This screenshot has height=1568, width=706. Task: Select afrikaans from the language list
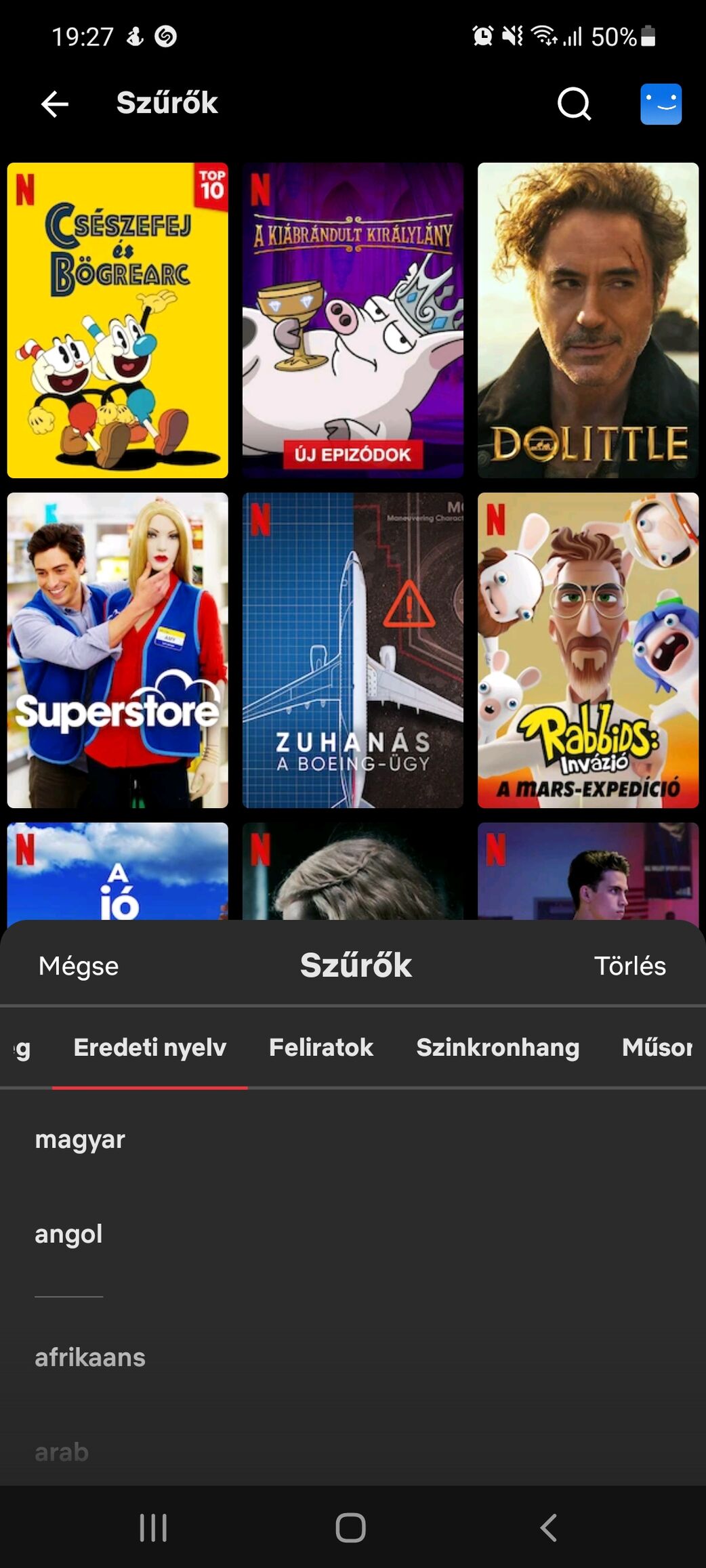point(90,1357)
